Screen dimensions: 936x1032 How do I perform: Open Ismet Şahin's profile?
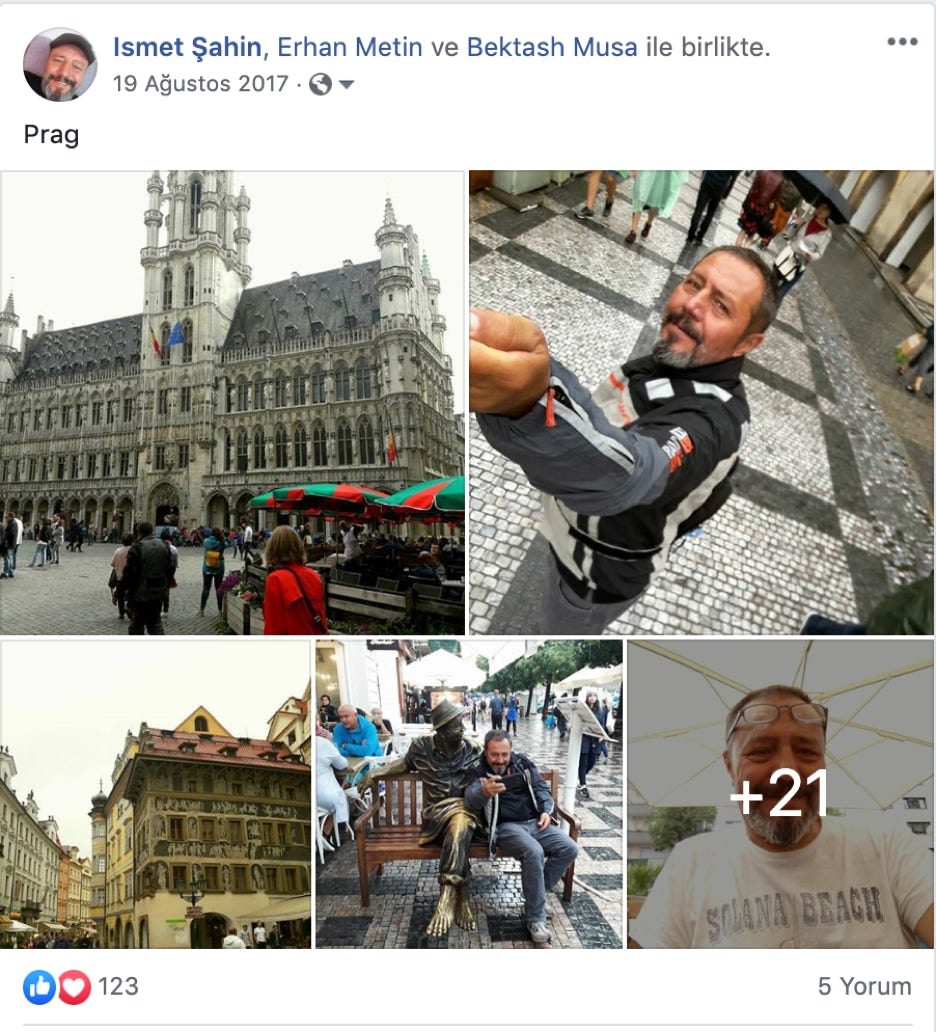[x=187, y=47]
